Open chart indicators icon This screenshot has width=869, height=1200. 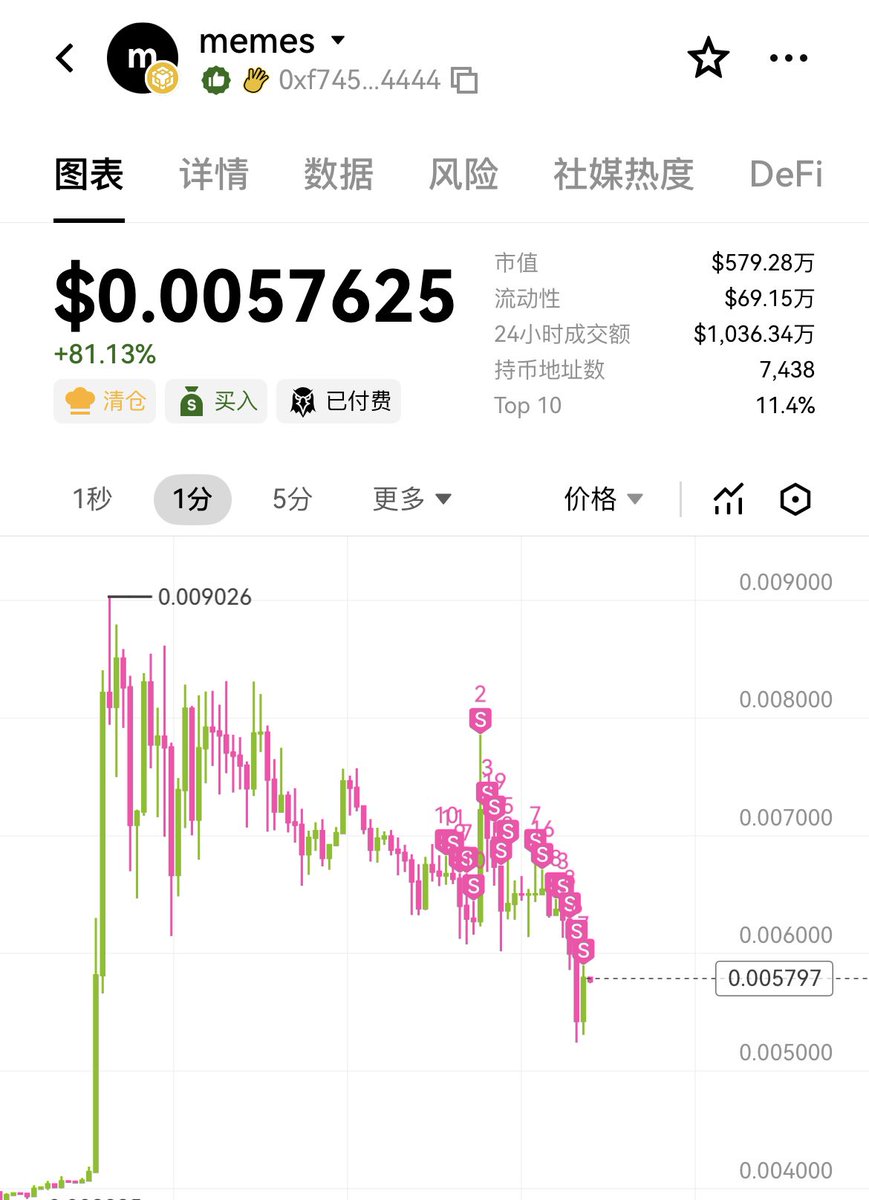tap(728, 499)
